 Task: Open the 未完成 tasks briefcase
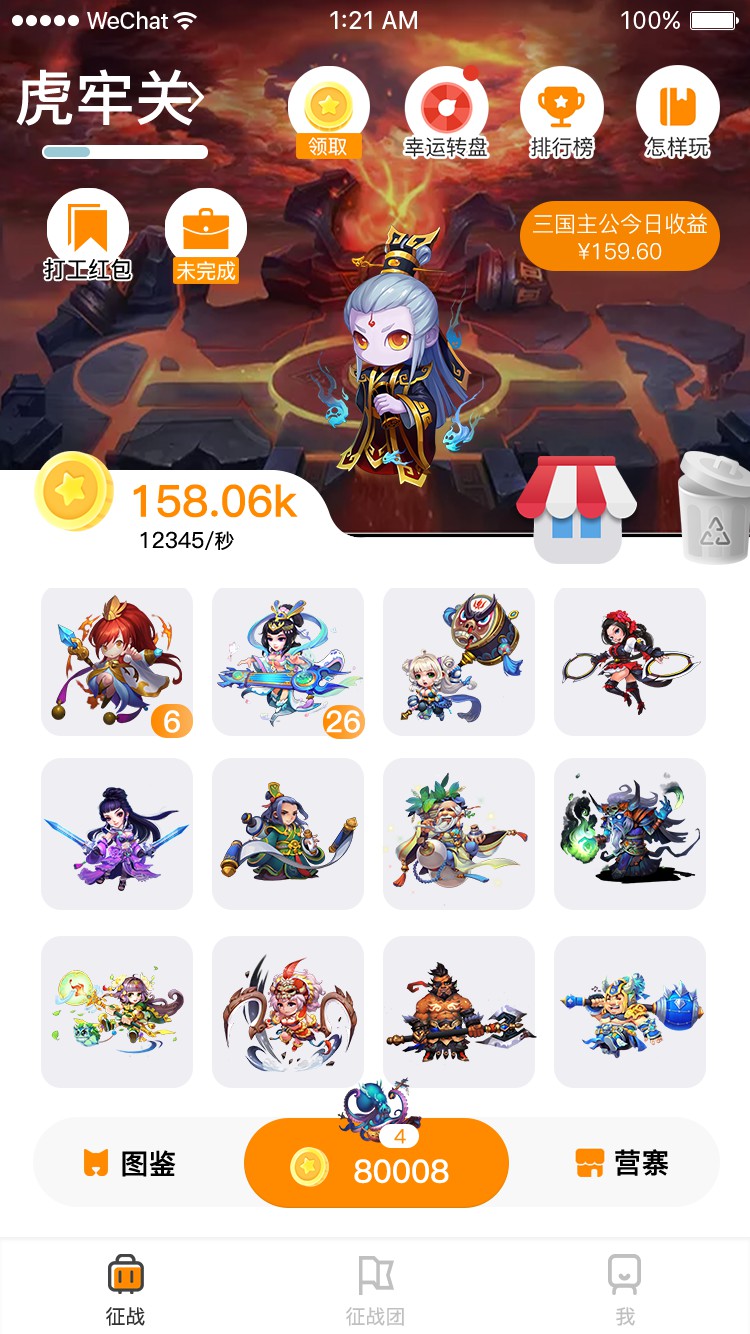(205, 235)
